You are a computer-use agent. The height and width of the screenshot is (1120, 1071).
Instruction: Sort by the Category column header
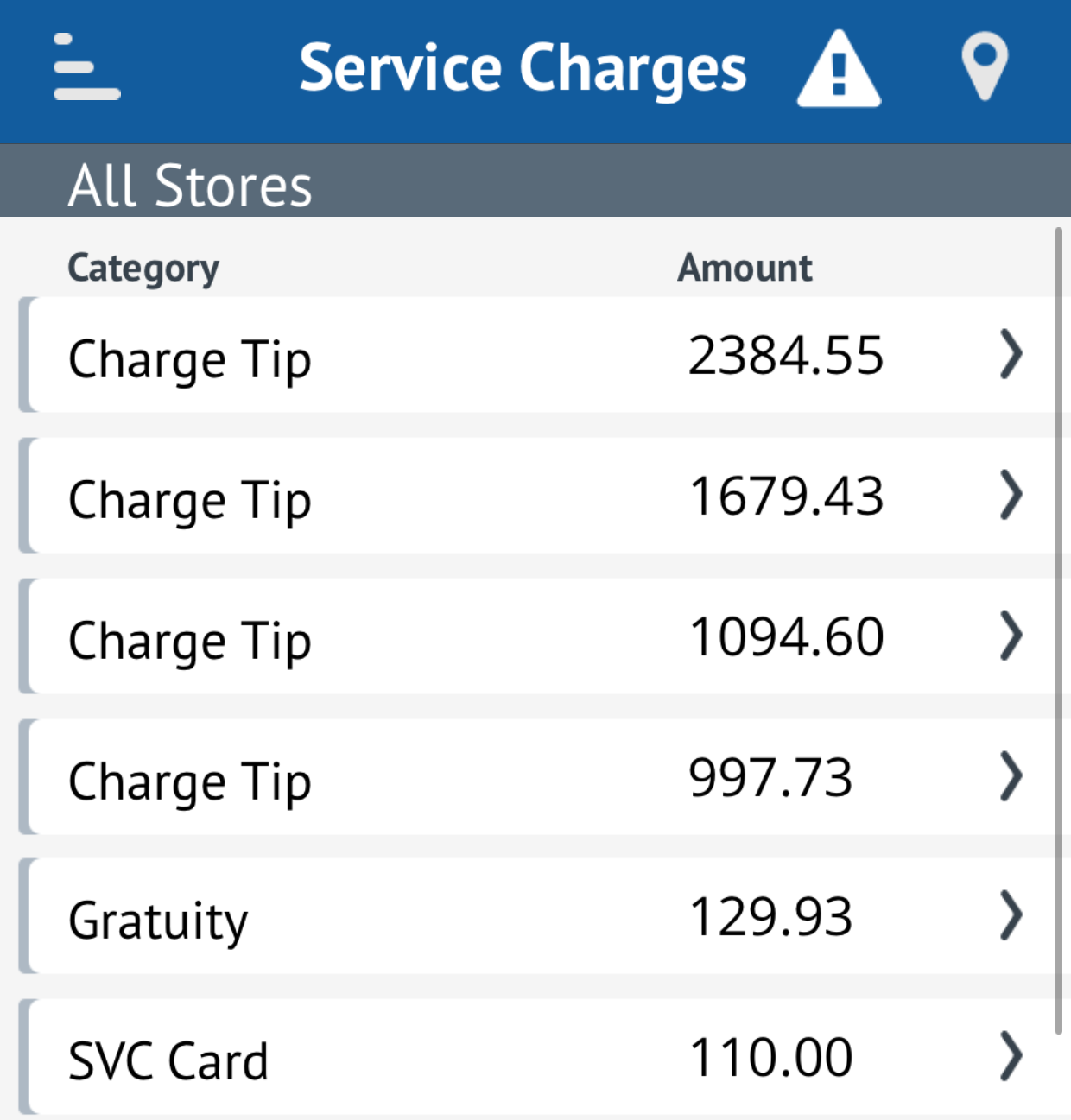[x=143, y=267]
